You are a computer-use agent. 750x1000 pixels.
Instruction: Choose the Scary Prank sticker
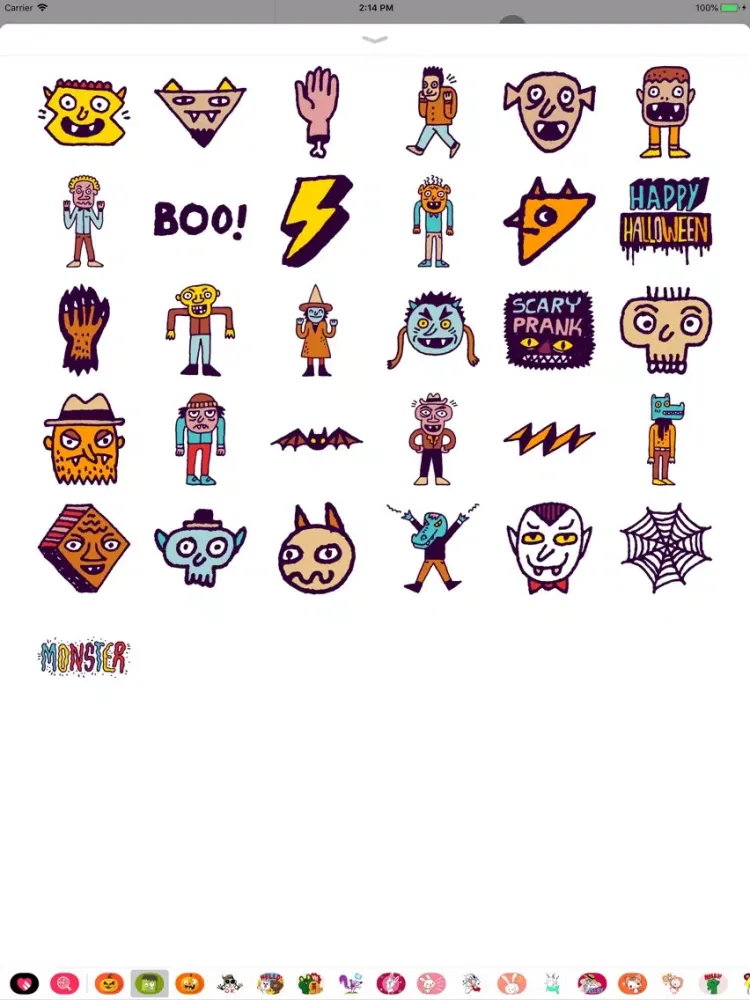pyautogui.click(x=548, y=330)
